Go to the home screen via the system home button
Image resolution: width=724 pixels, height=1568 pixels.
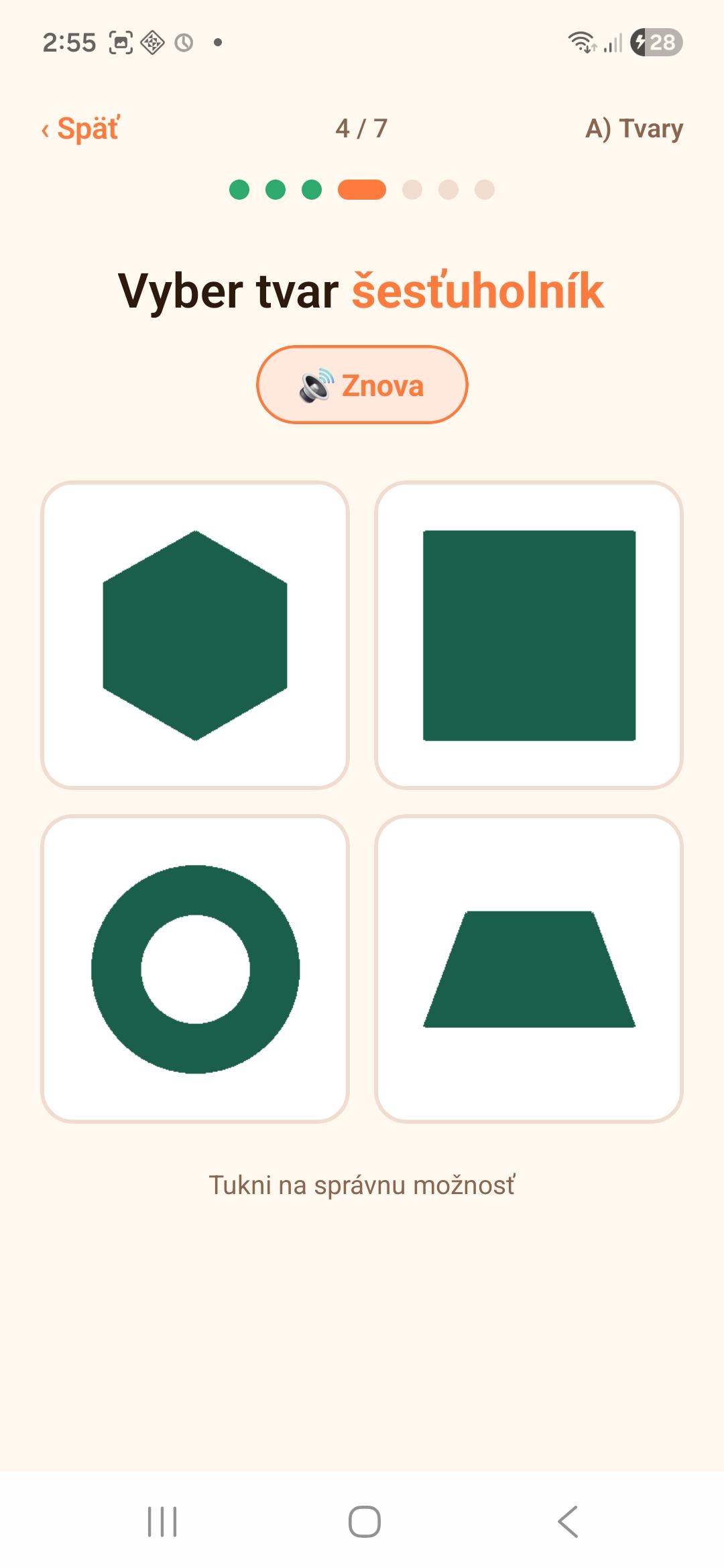coord(365,1522)
